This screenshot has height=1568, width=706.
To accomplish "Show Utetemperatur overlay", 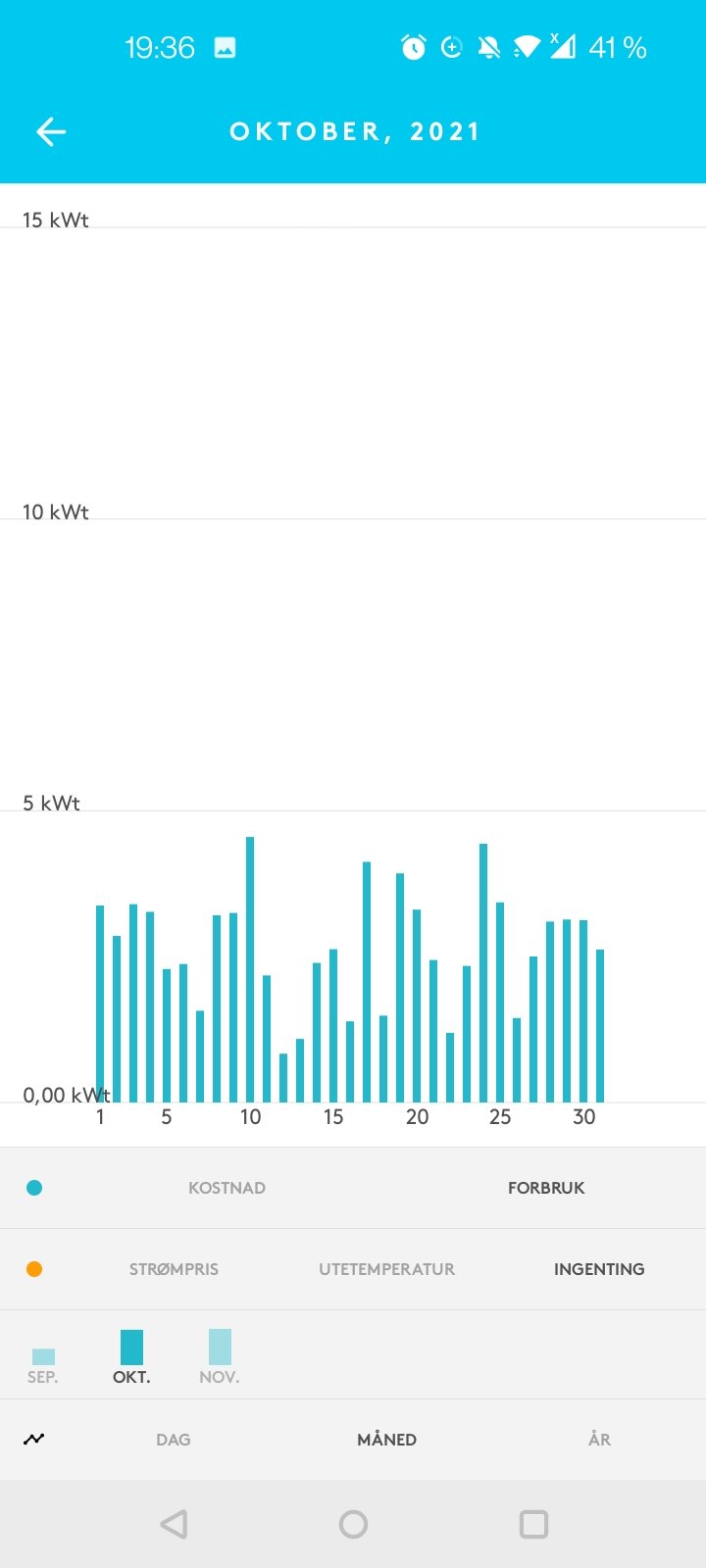I will pos(386,1269).
